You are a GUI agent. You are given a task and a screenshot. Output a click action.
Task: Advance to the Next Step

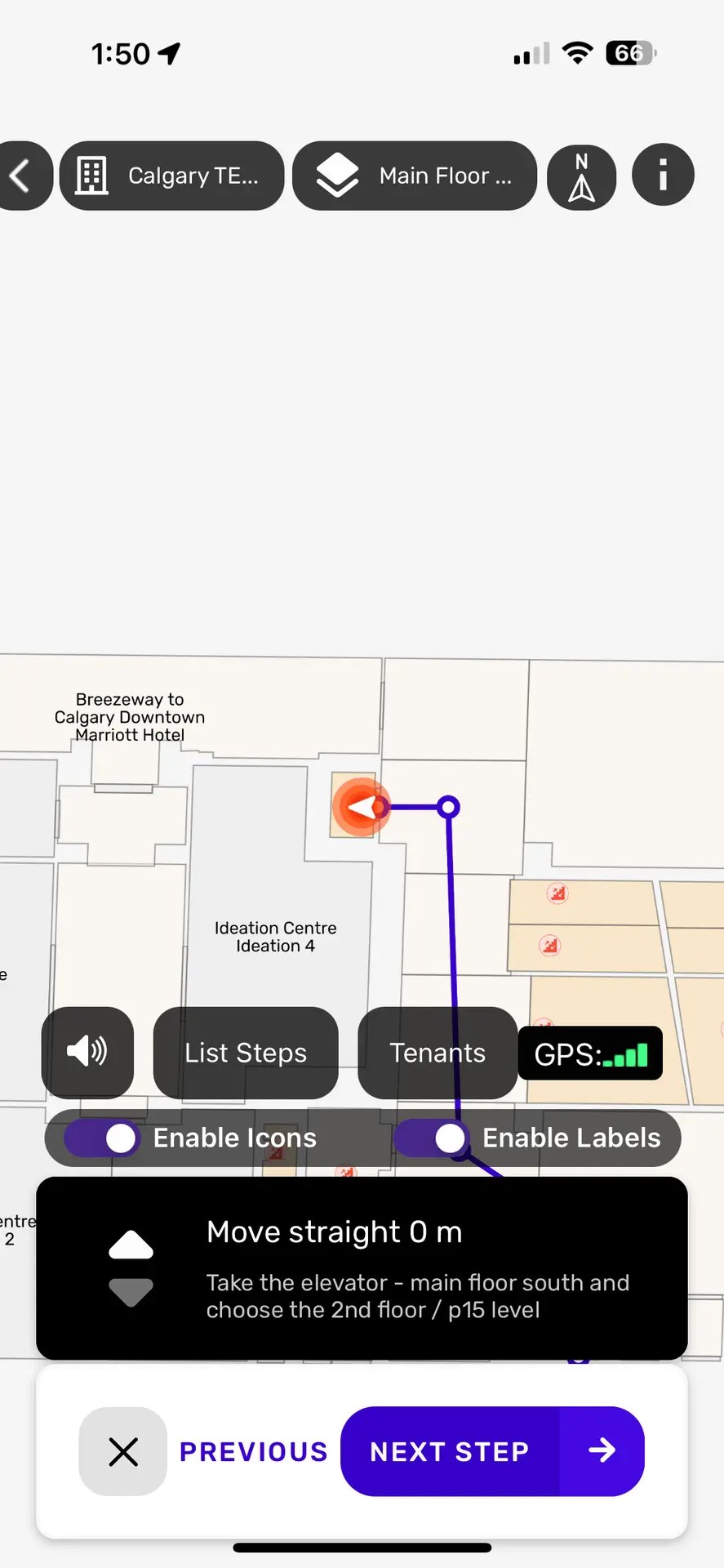(492, 1451)
